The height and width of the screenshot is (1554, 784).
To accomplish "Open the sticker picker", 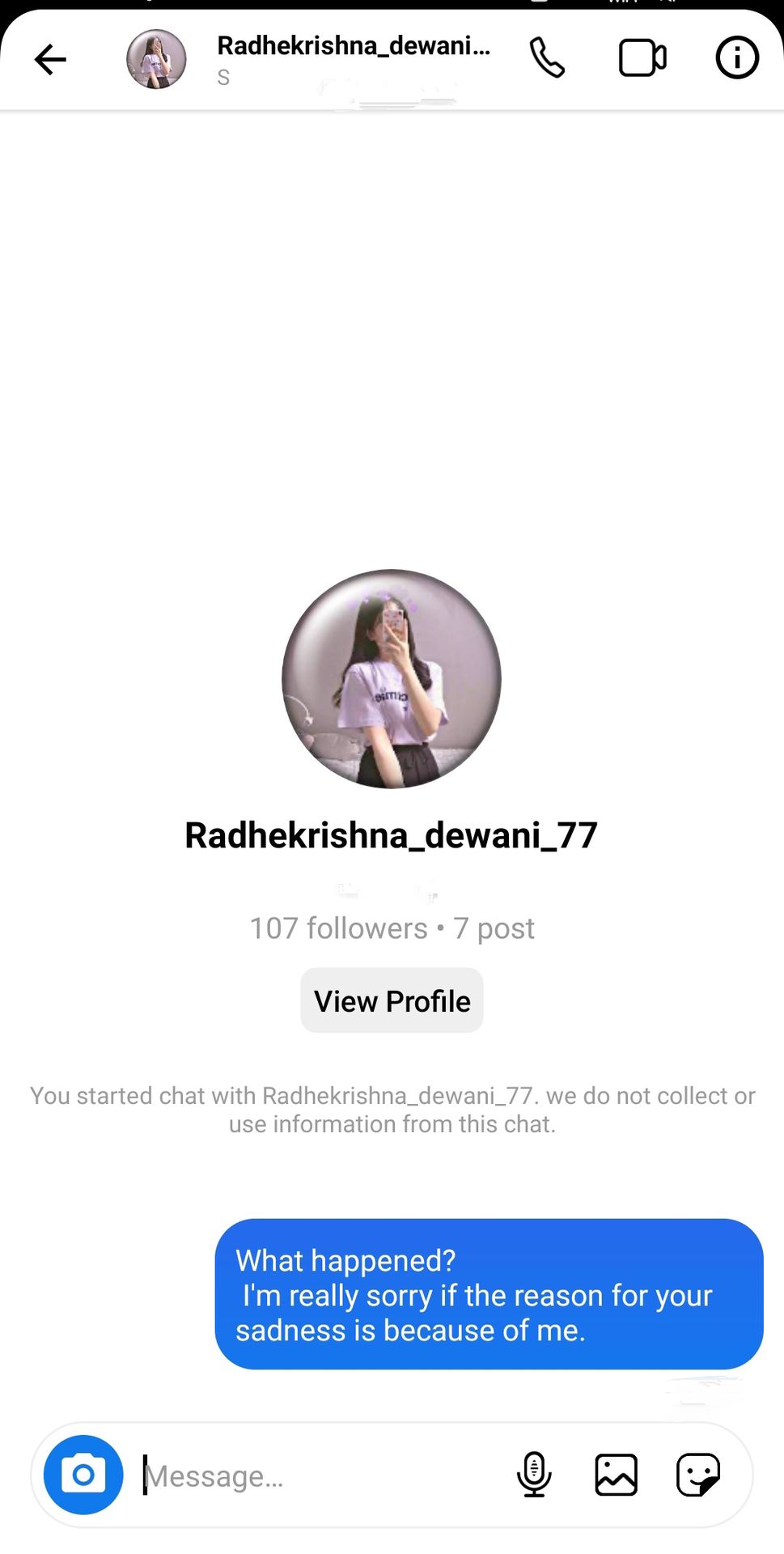I will click(697, 1475).
